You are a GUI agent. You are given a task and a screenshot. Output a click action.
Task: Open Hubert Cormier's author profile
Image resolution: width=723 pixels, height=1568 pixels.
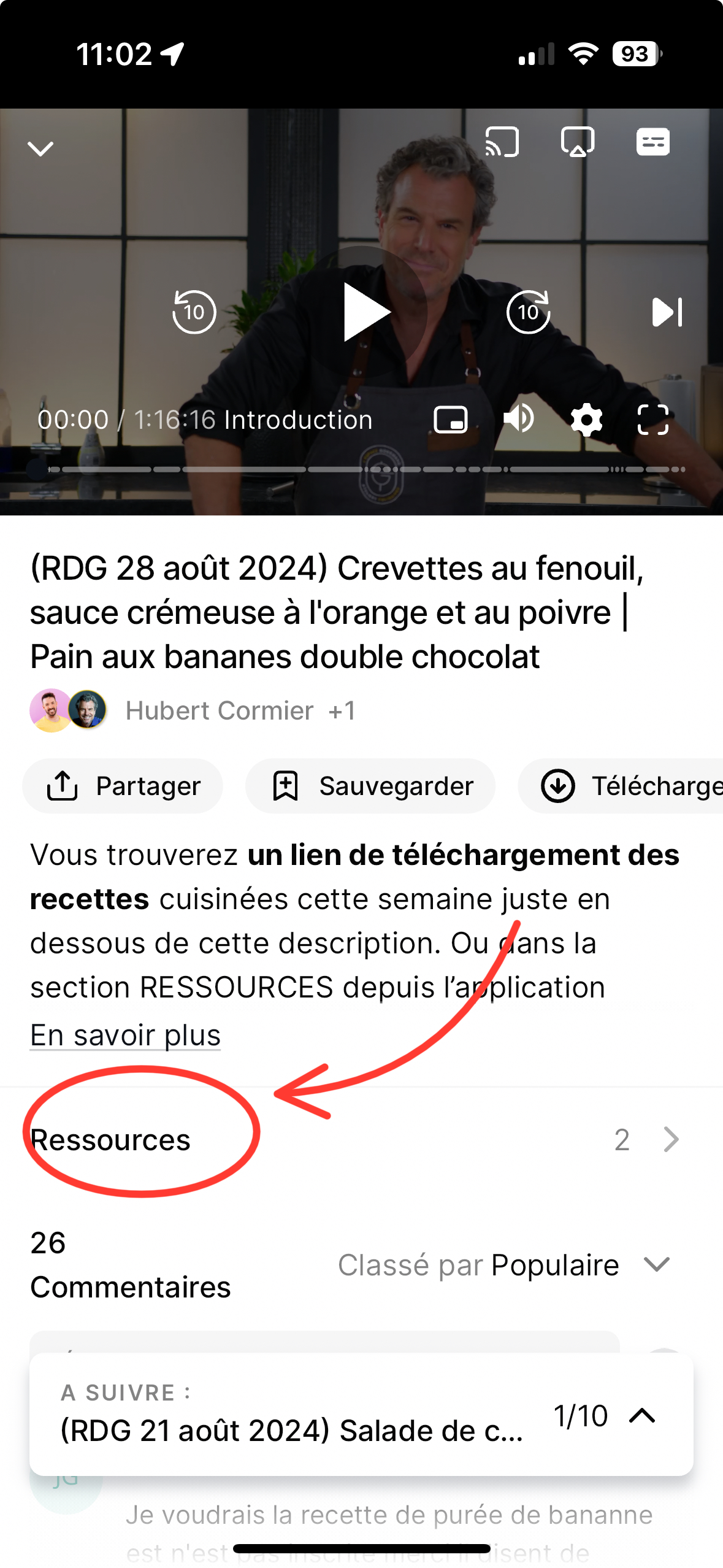219,710
